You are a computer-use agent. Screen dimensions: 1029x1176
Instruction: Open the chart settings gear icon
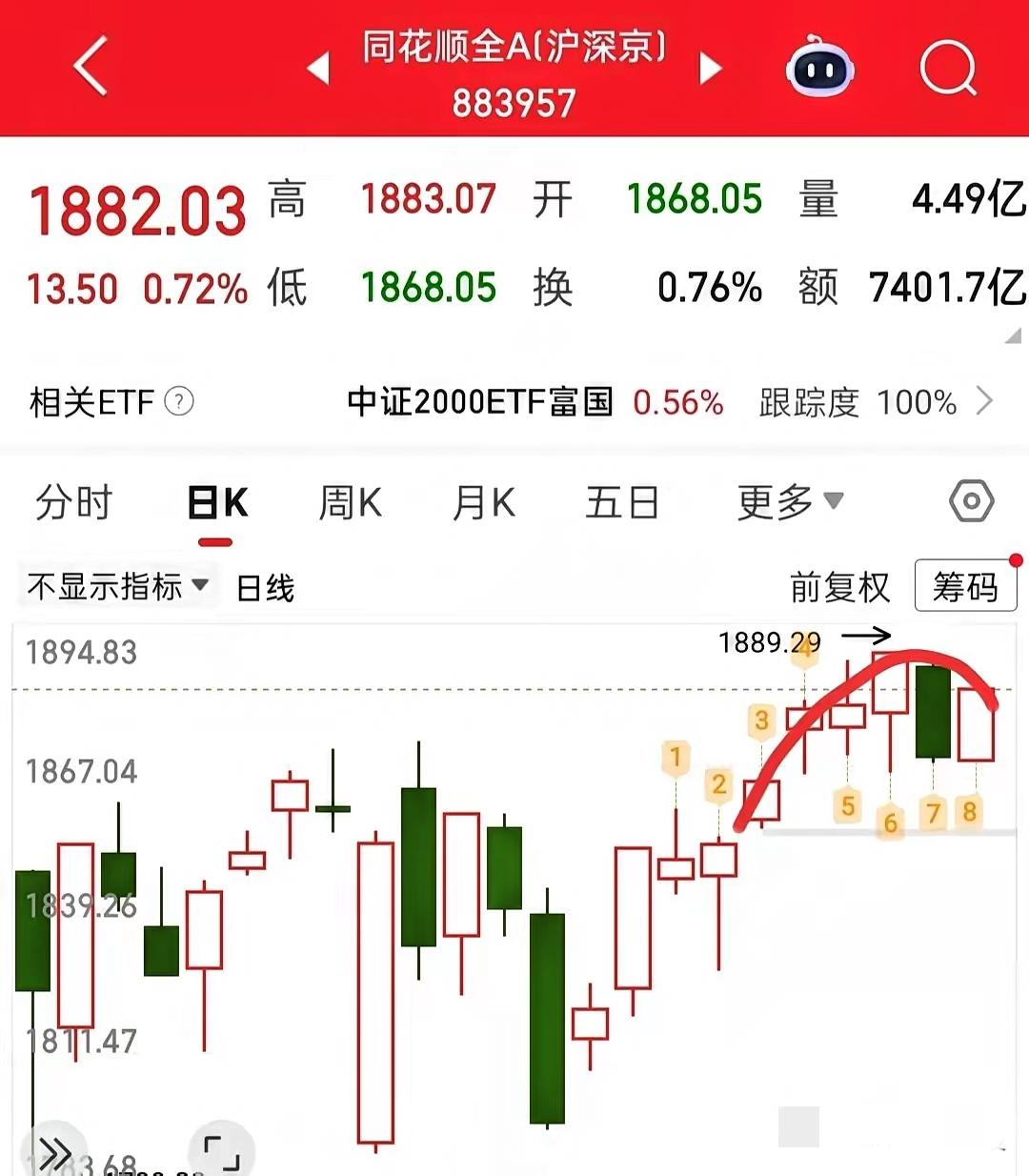pyautogui.click(x=970, y=501)
